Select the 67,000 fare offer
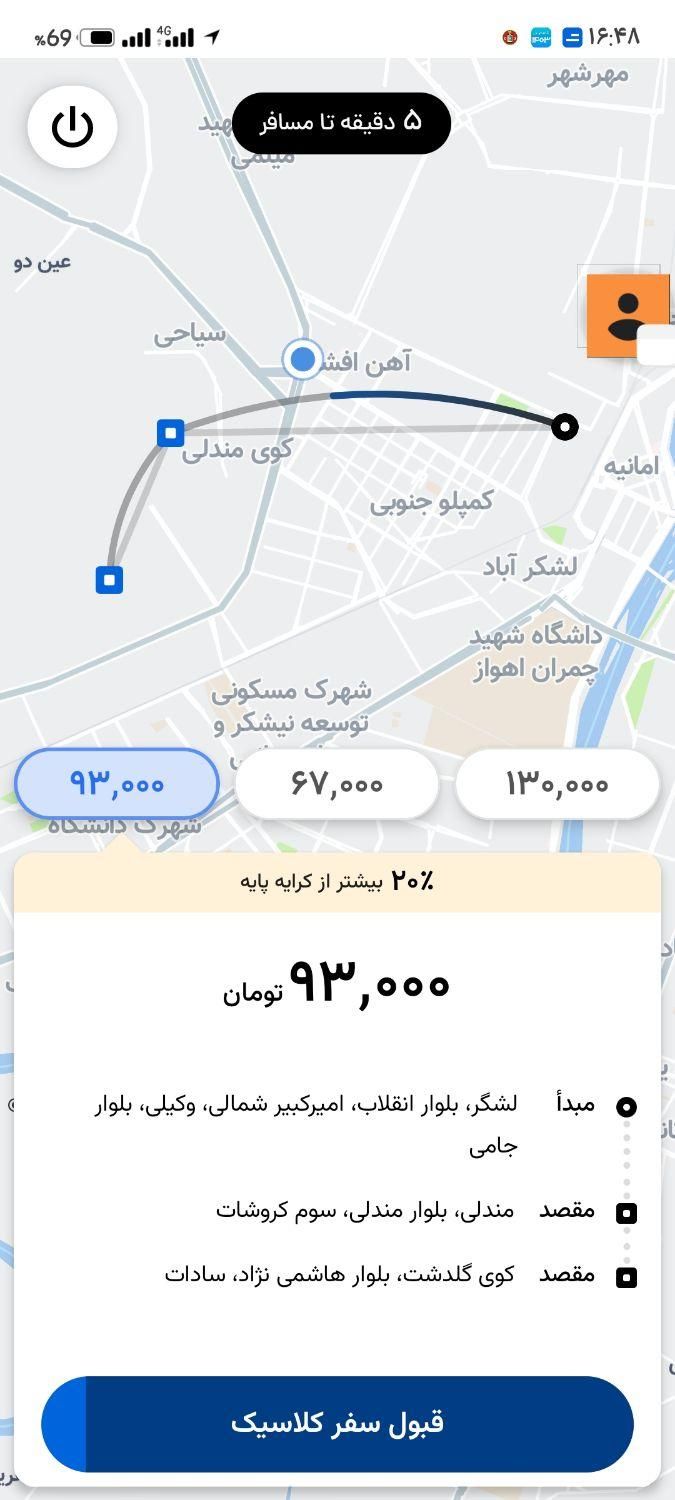Viewport: 675px width, 1500px height. click(337, 784)
